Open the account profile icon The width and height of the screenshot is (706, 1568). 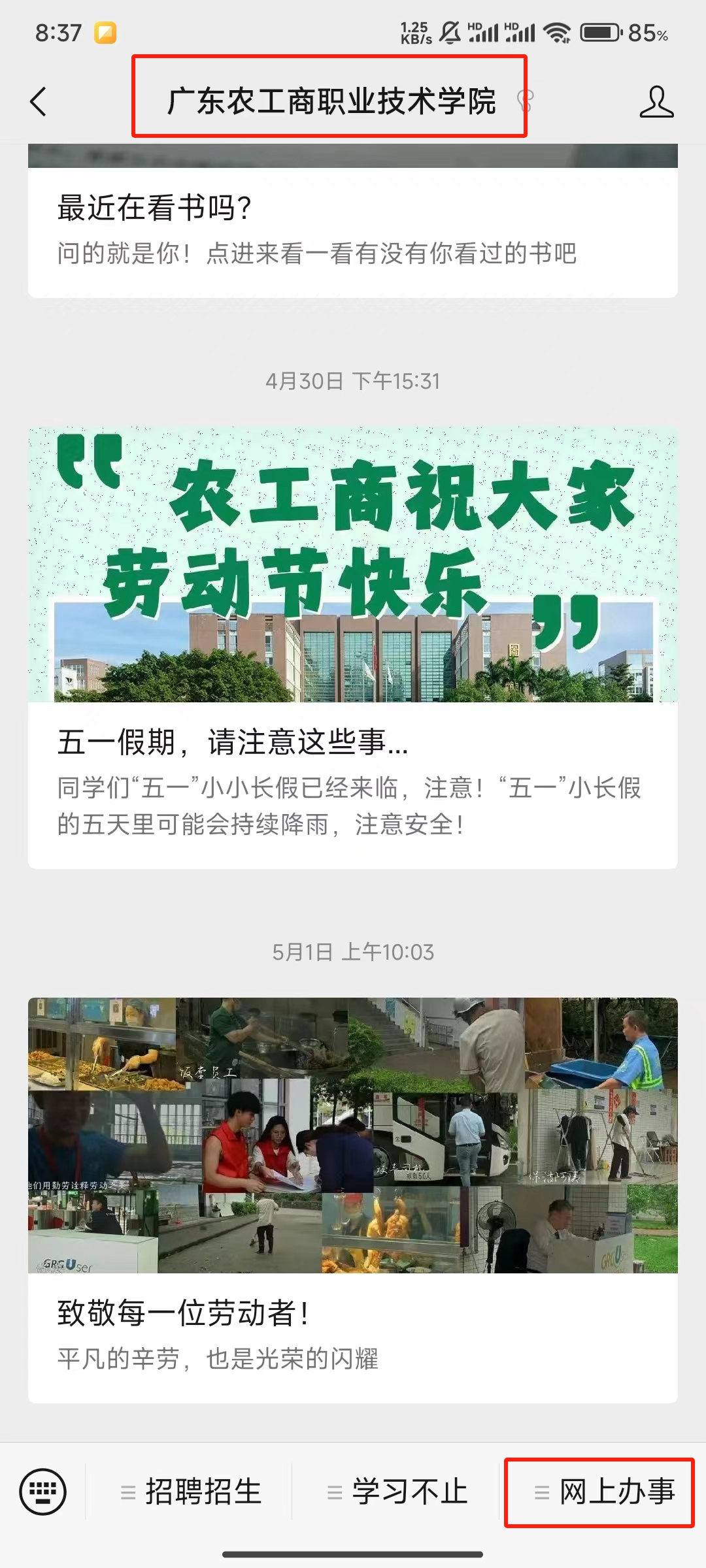[656, 102]
